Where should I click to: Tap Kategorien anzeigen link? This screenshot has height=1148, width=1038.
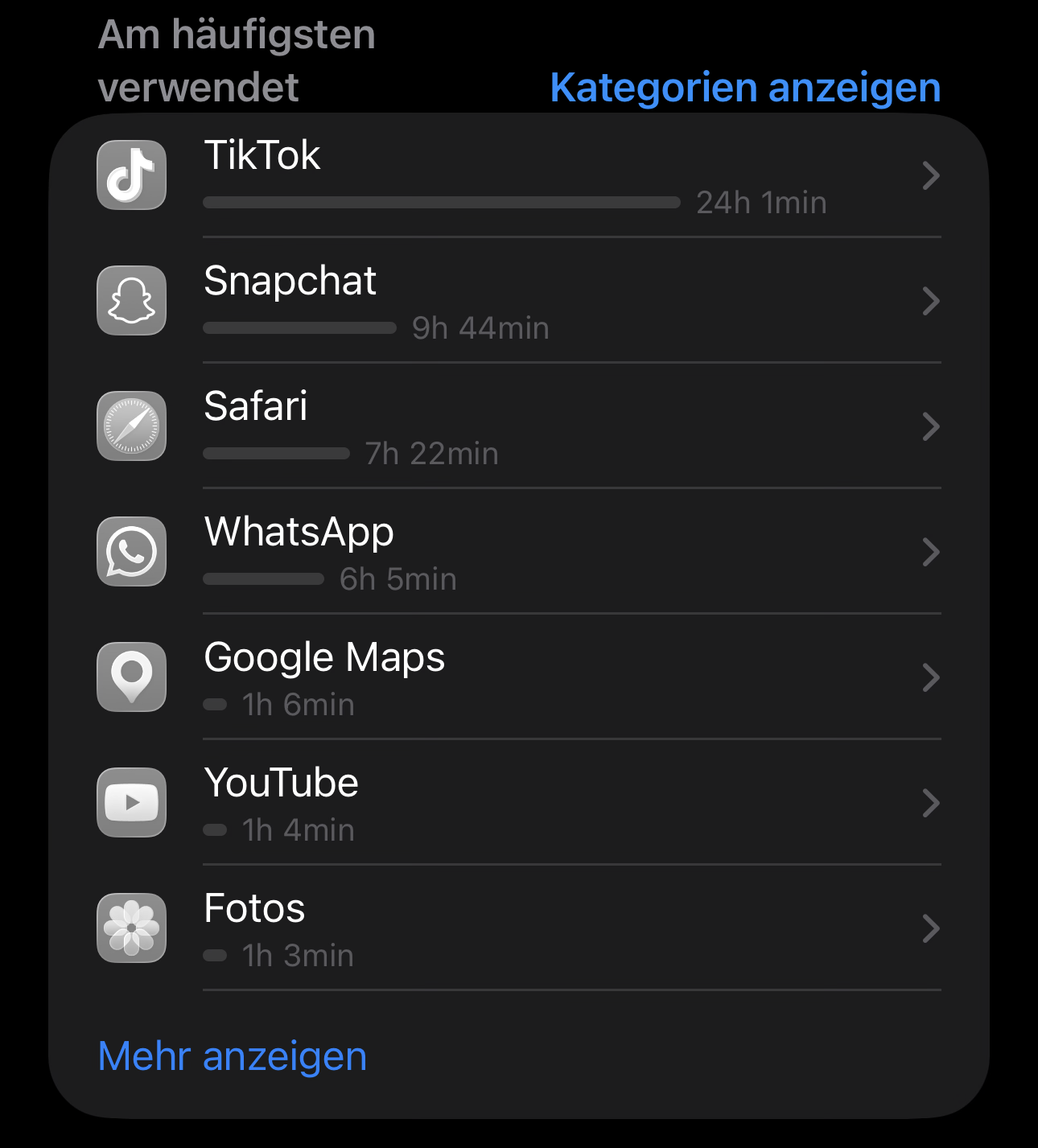click(x=745, y=88)
